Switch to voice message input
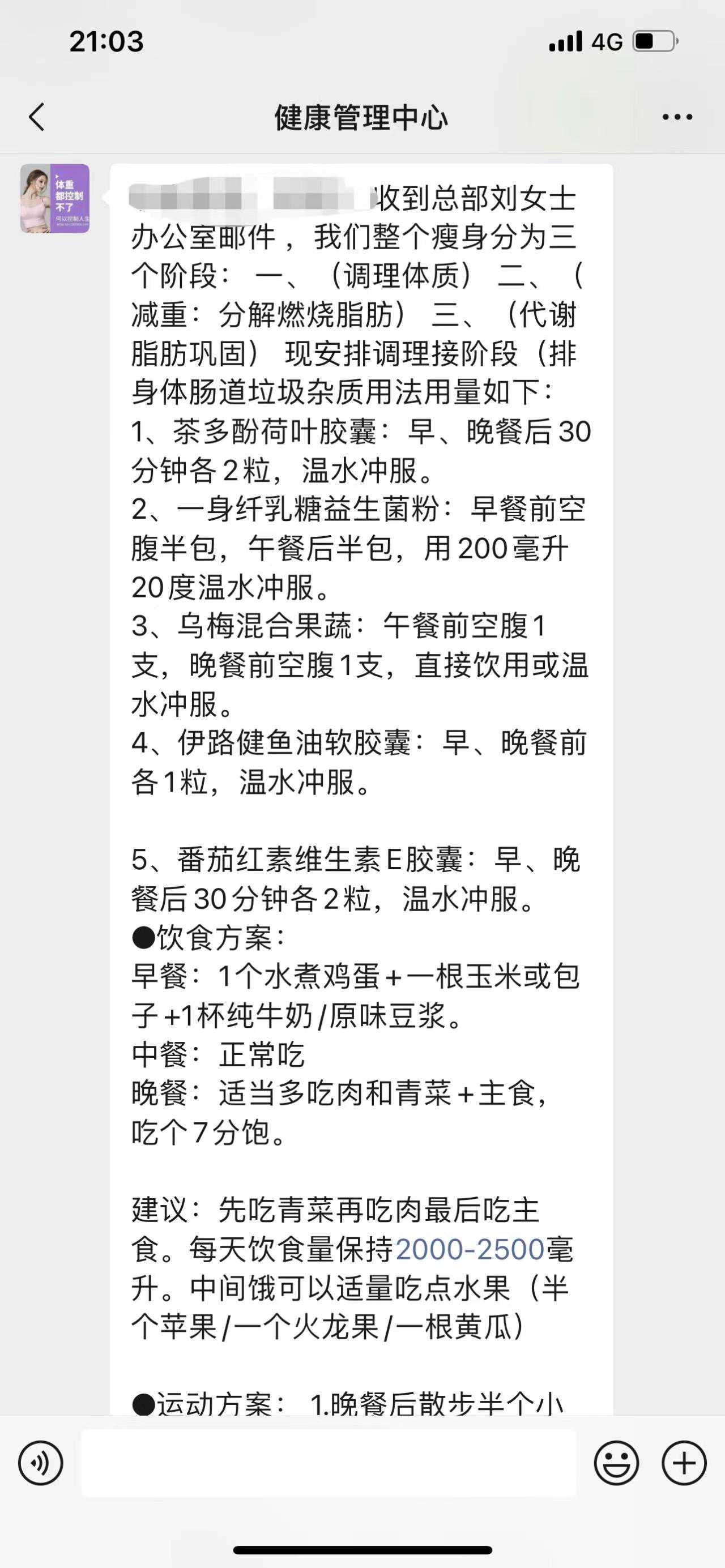This screenshot has width=725, height=1568. click(x=41, y=1463)
